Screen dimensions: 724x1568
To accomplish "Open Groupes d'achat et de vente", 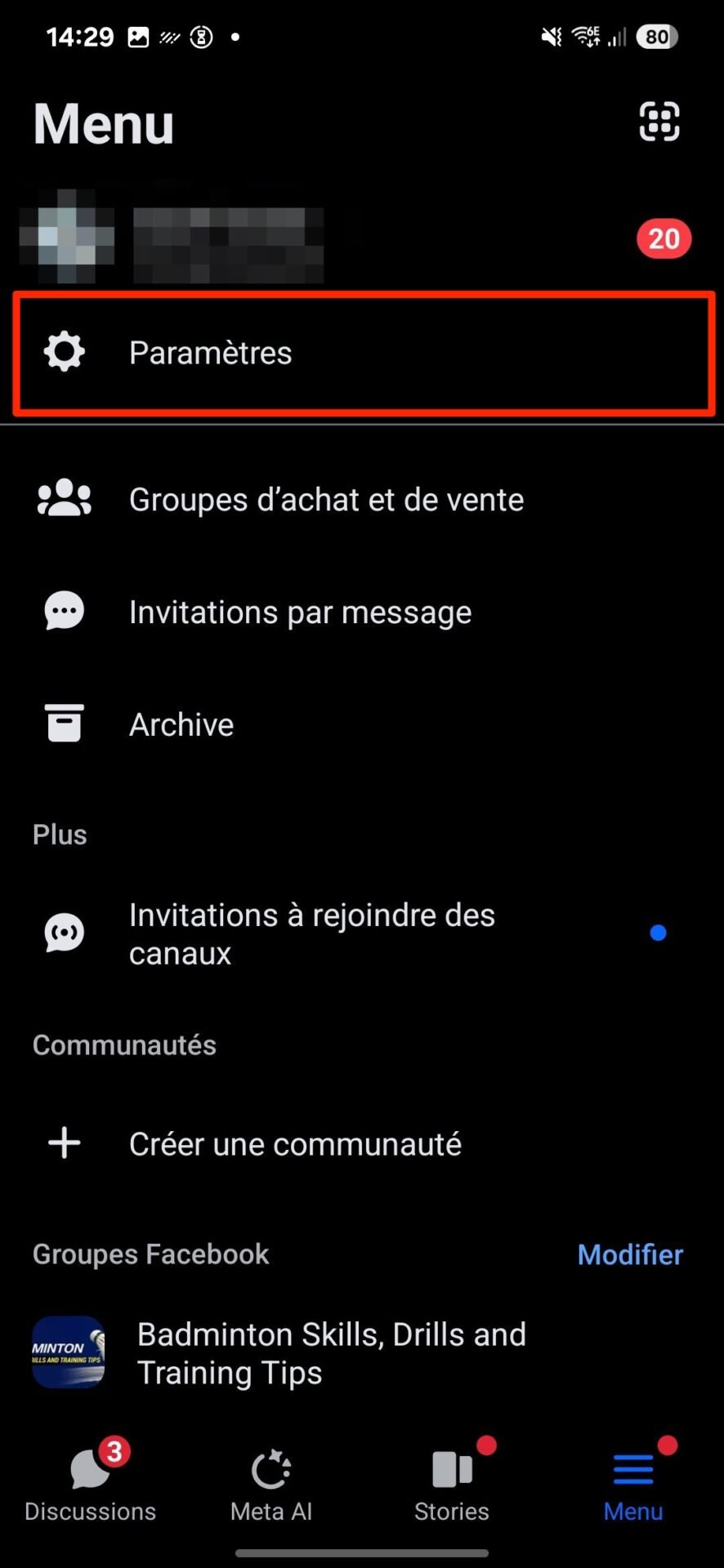I will (x=362, y=499).
